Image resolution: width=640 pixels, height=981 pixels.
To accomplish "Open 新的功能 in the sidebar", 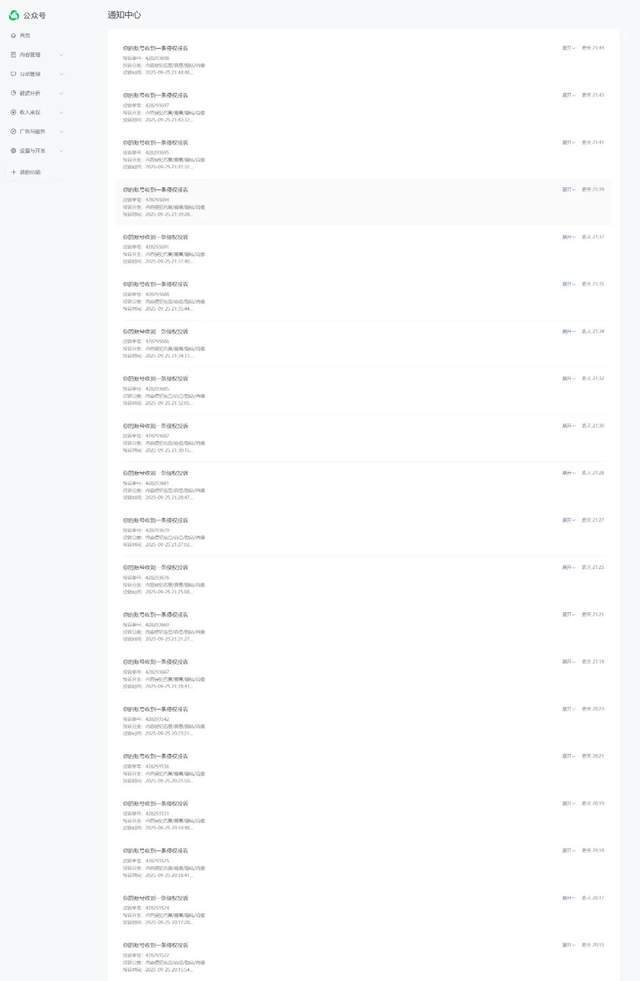I will click(x=30, y=172).
